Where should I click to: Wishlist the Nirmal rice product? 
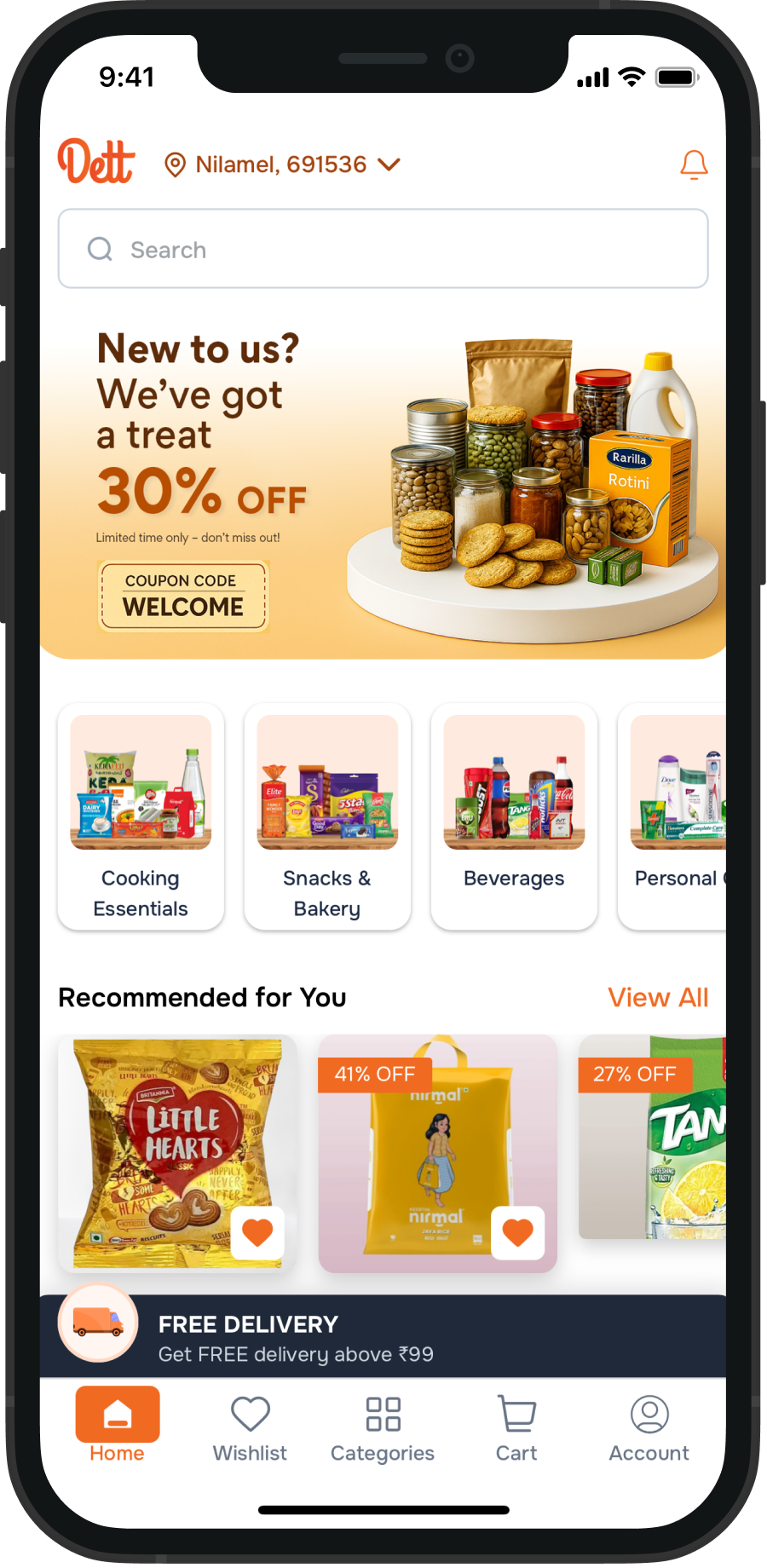518,1232
